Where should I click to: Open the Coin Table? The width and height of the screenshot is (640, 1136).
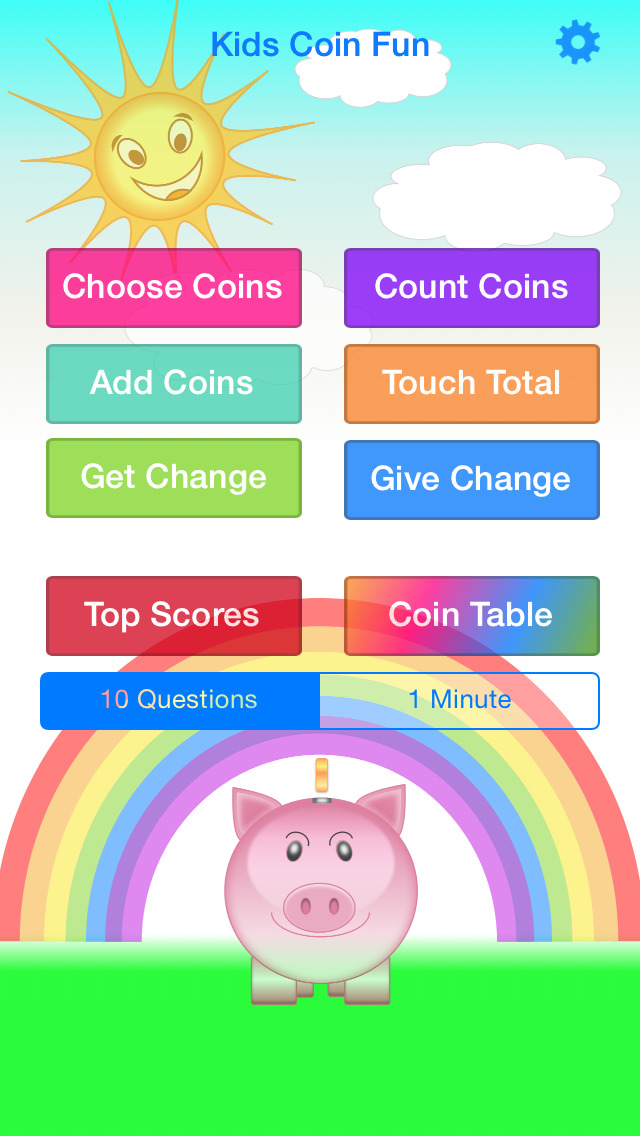(471, 615)
